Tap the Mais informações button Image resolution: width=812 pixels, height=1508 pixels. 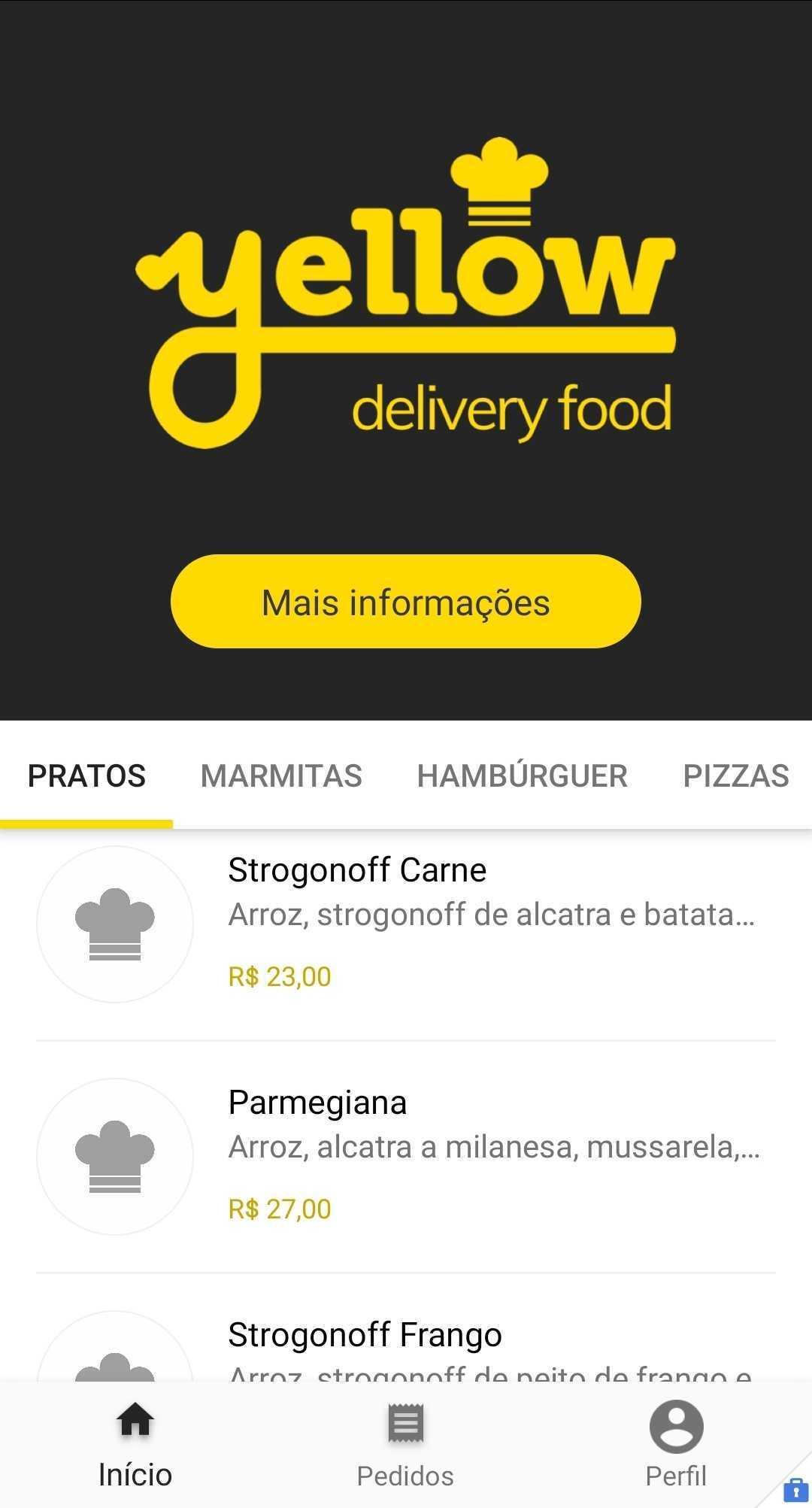406,601
